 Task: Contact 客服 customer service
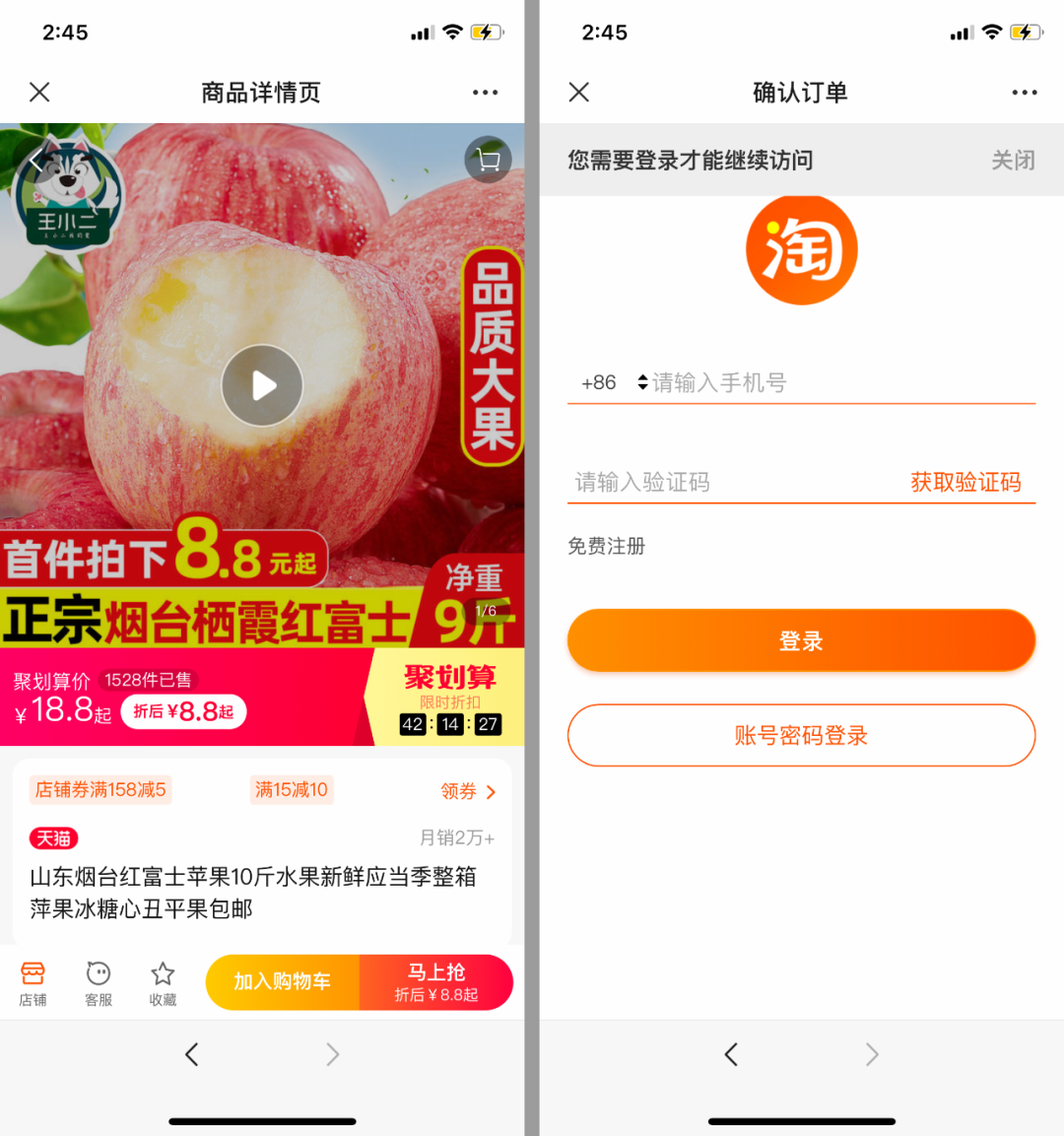tap(99, 983)
